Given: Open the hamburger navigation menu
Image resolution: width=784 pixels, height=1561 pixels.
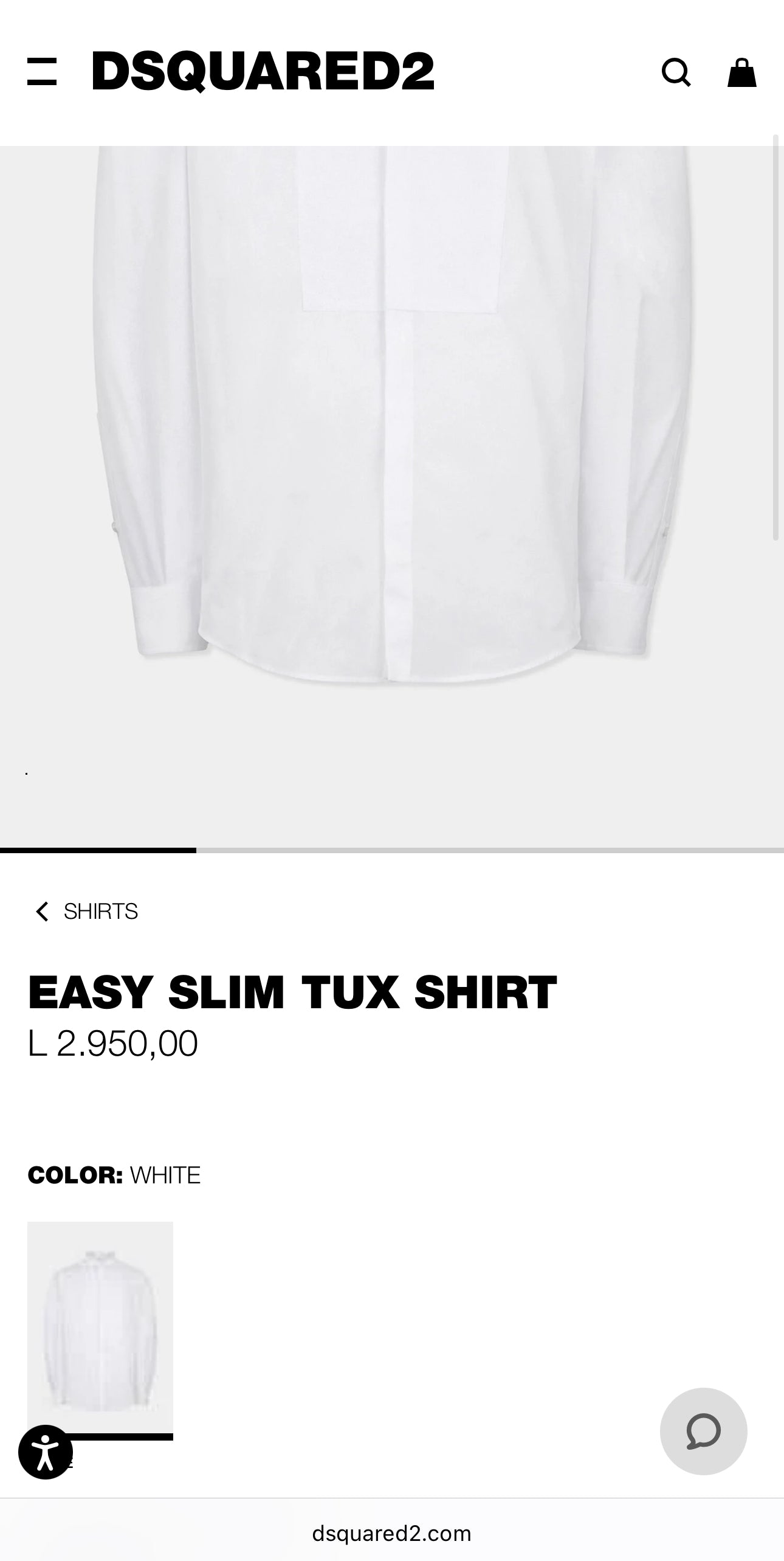Looking at the screenshot, I should click(42, 72).
